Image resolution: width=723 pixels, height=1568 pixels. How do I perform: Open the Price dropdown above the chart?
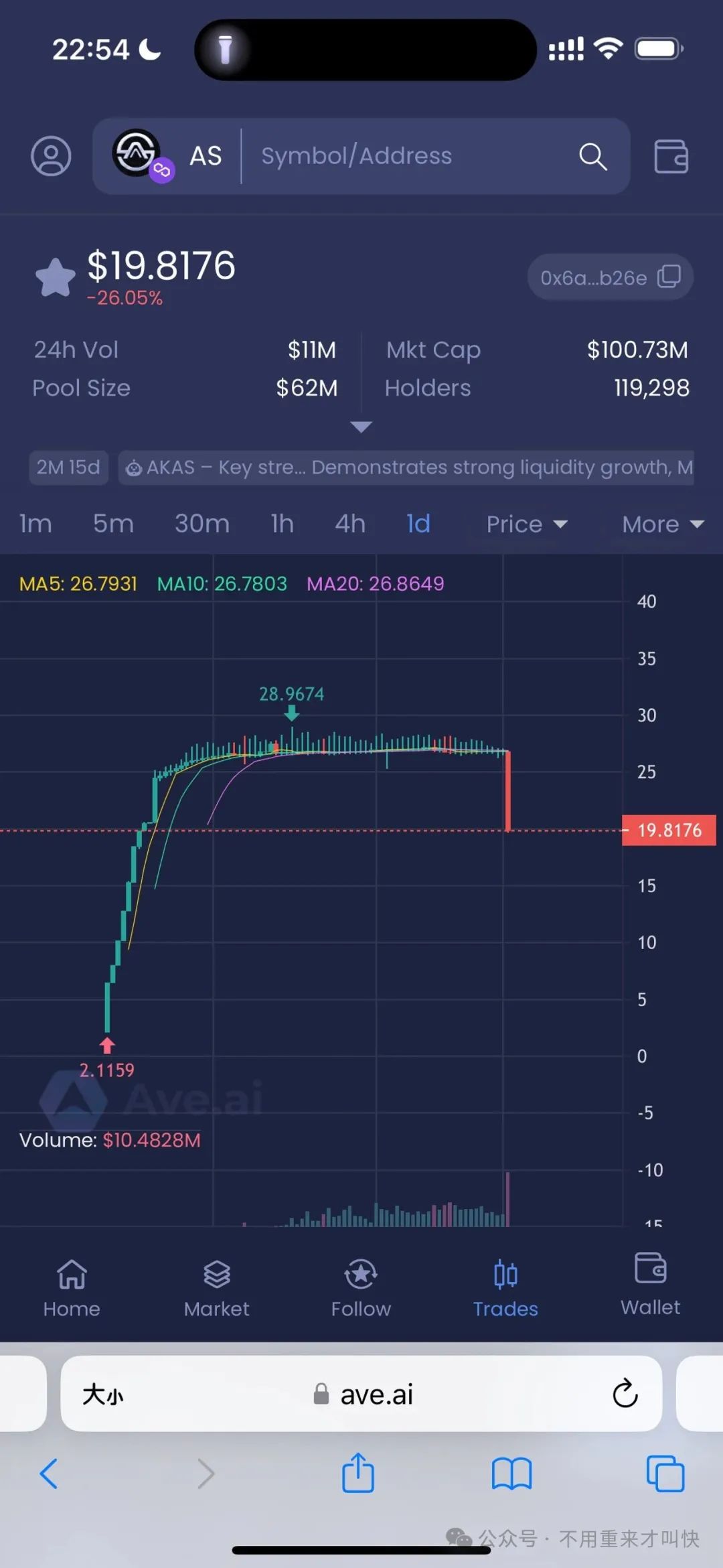pyautogui.click(x=527, y=524)
